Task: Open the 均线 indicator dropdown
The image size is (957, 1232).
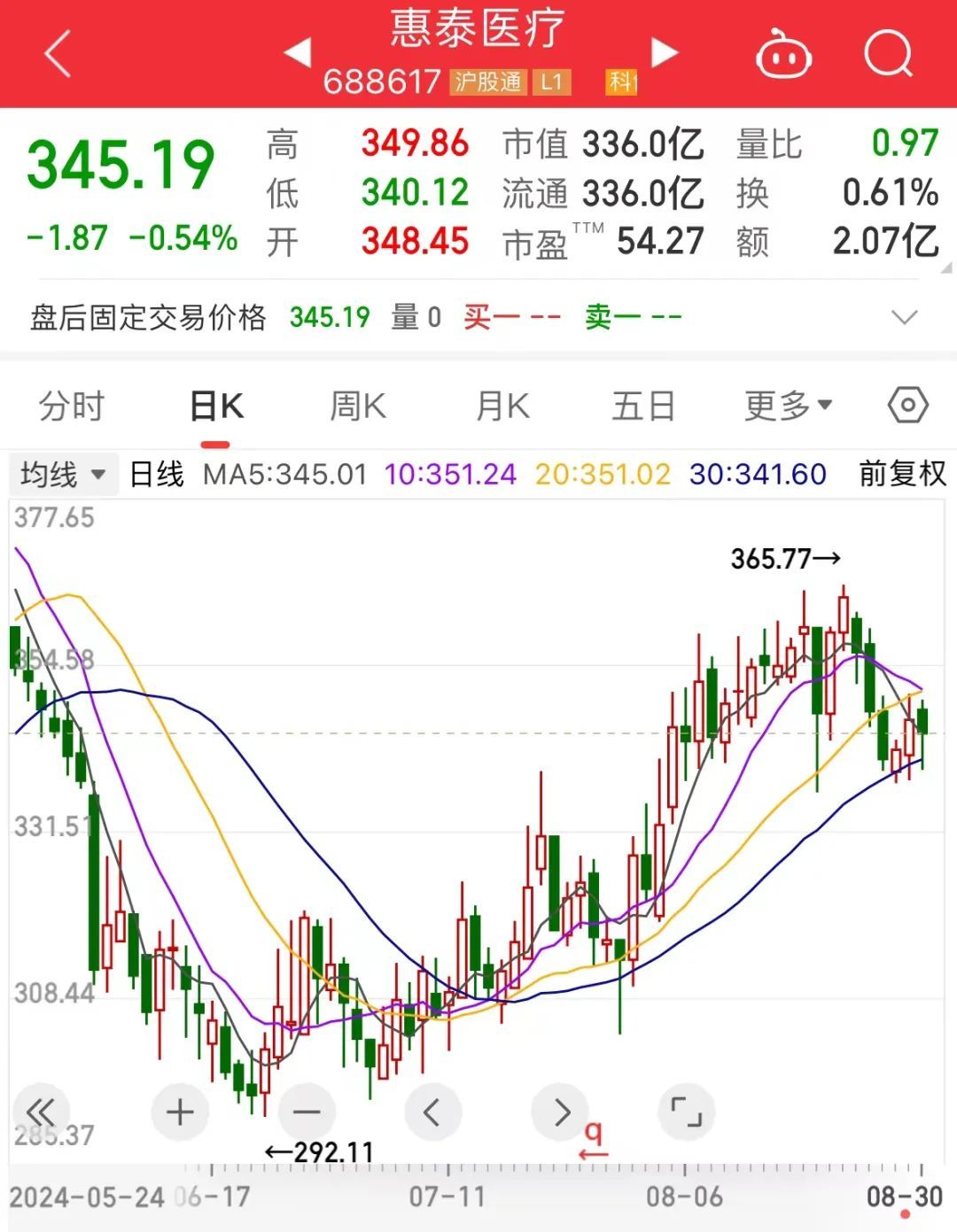Action: pos(62,475)
